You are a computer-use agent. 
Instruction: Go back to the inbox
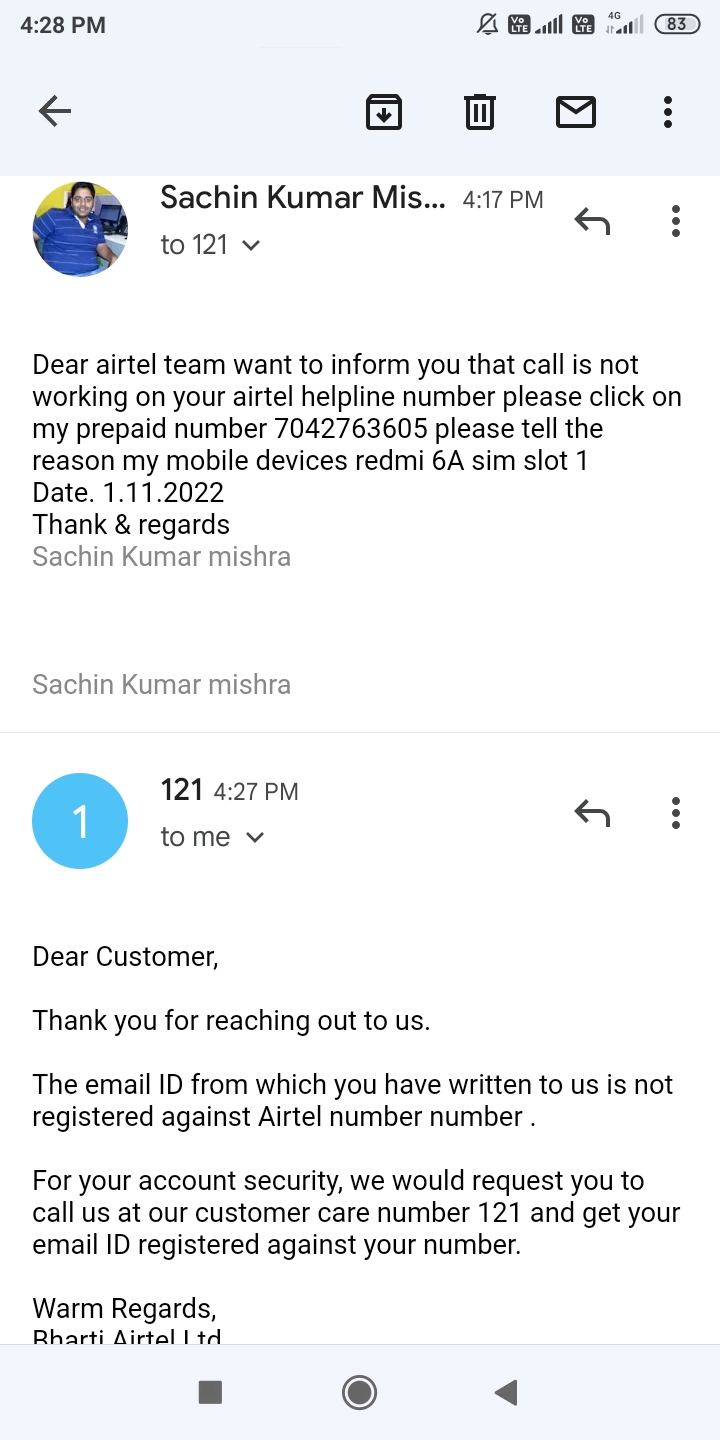tap(55, 111)
